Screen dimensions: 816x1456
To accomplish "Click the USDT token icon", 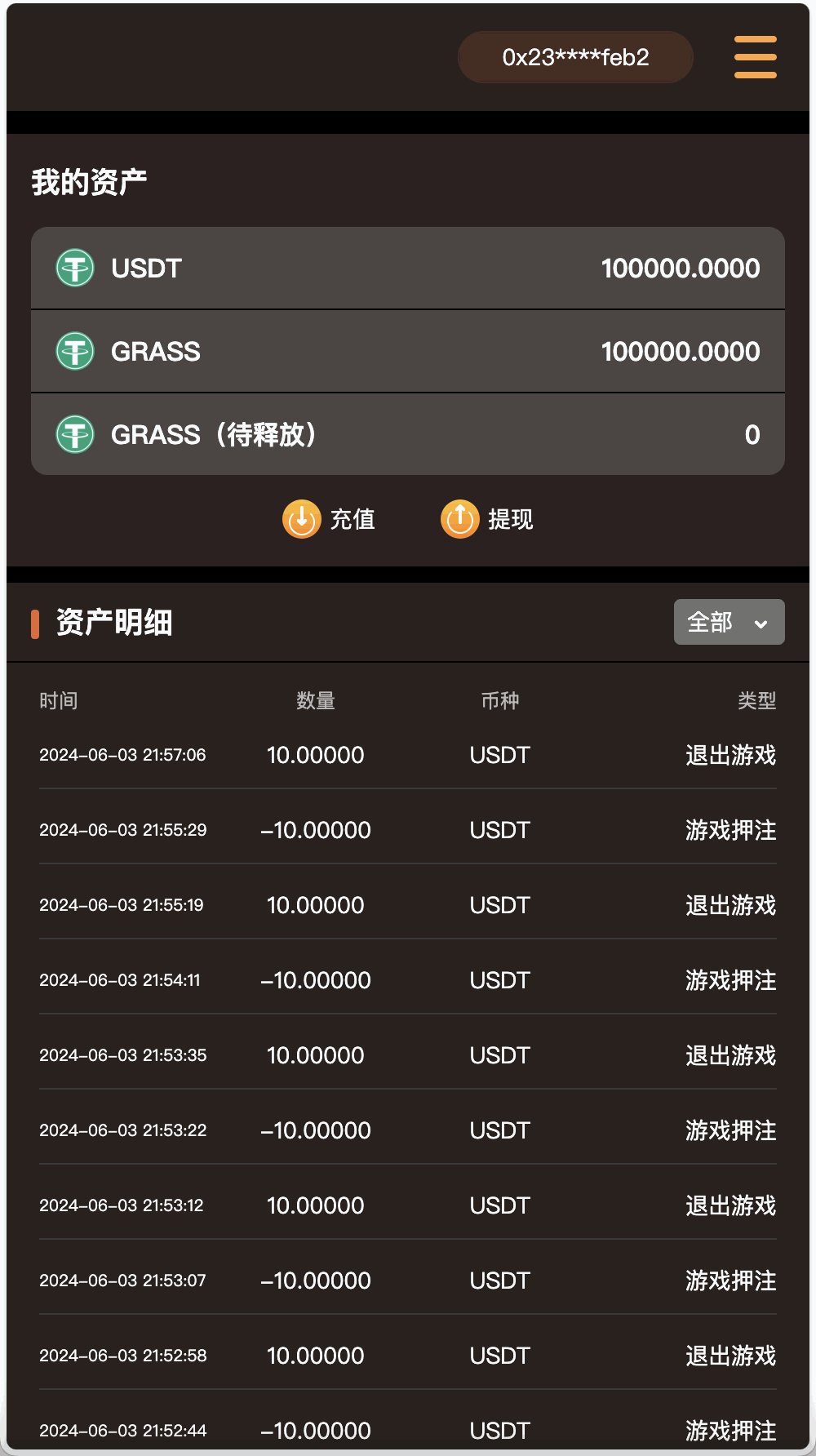I will point(74,268).
